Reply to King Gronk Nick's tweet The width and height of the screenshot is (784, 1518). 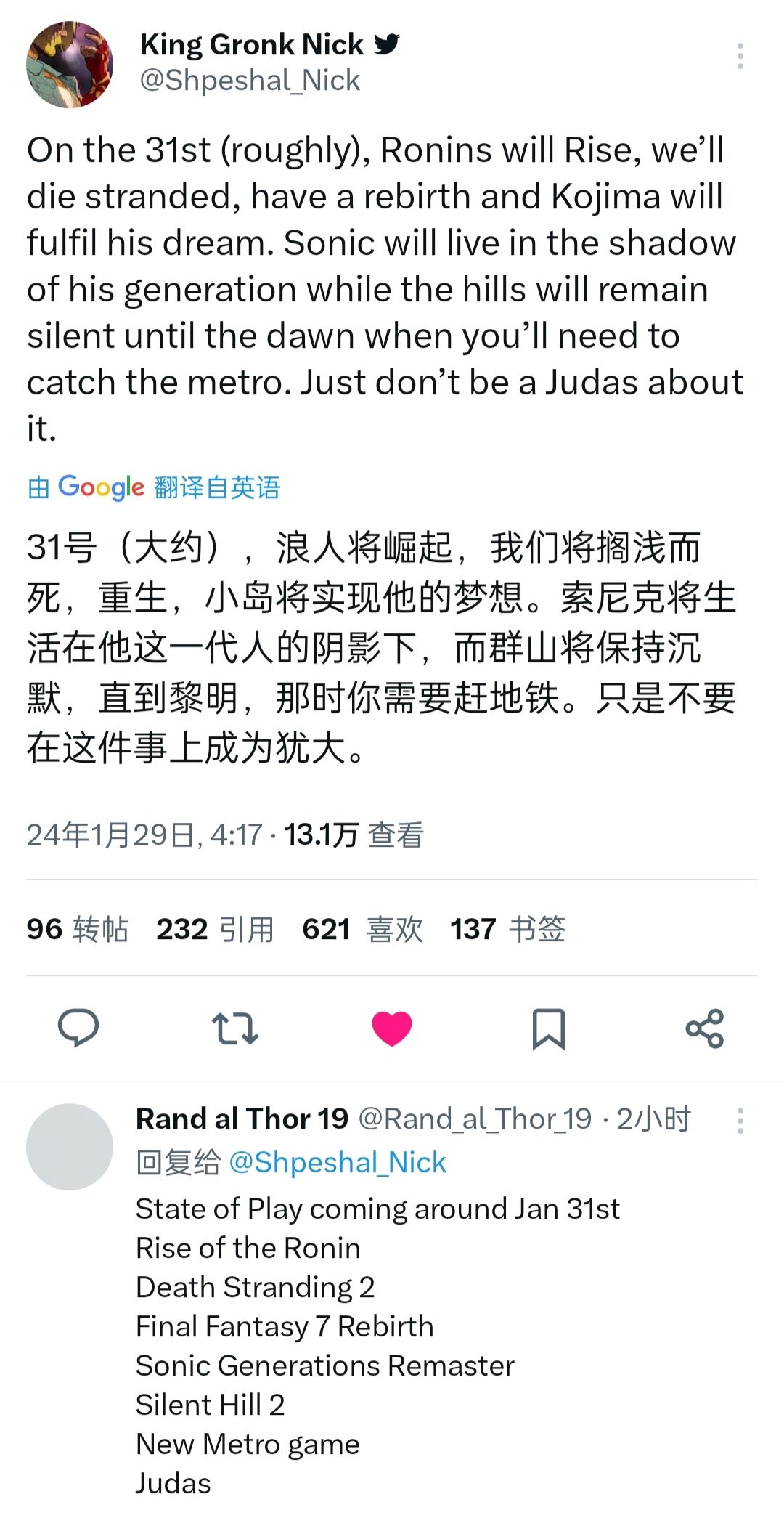point(78,1028)
